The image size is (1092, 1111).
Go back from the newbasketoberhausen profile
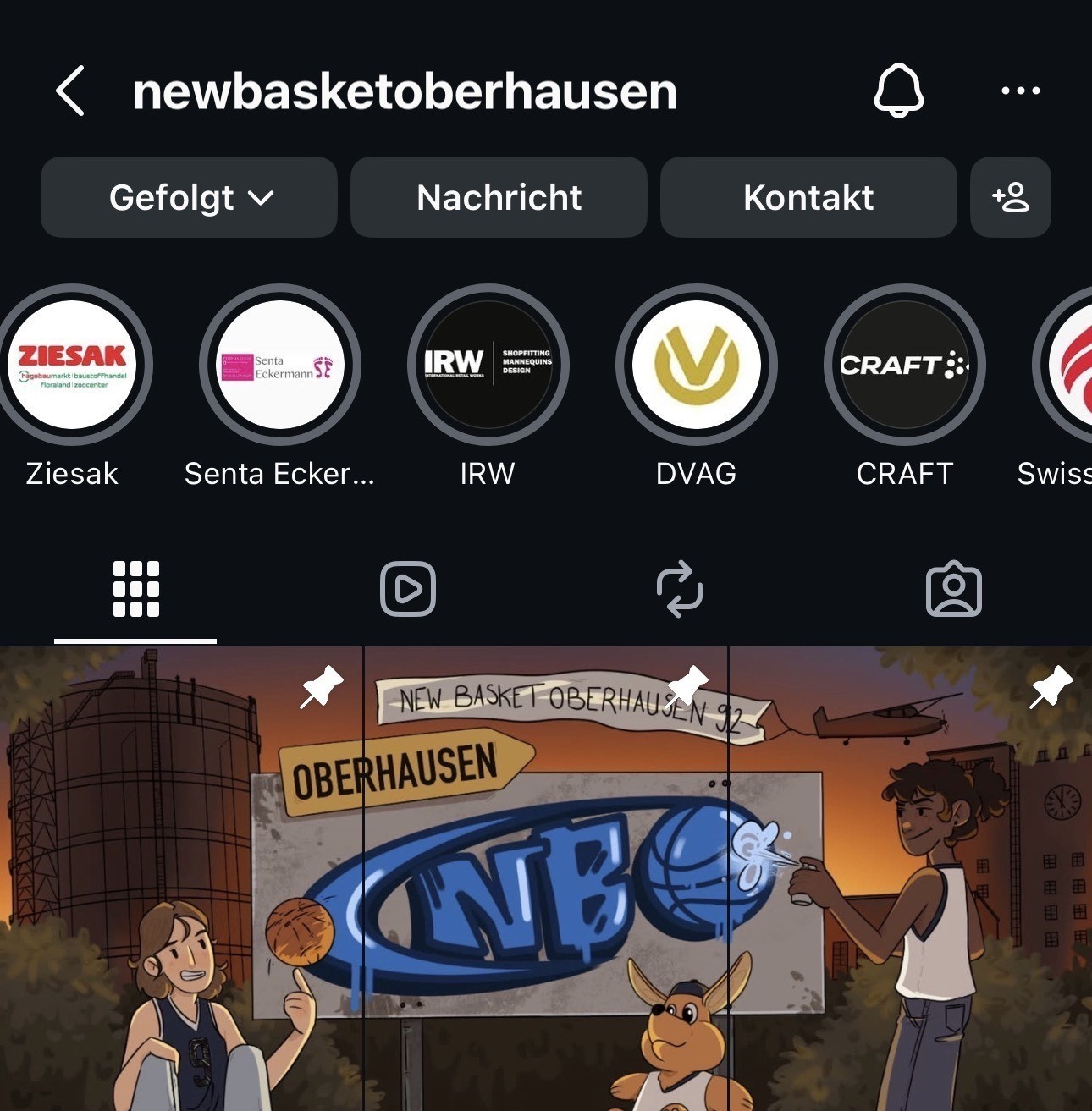click(x=71, y=91)
